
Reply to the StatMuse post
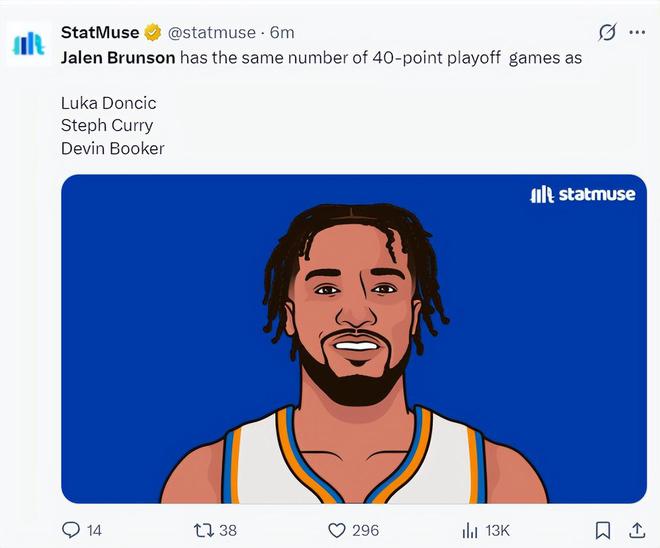point(71,530)
